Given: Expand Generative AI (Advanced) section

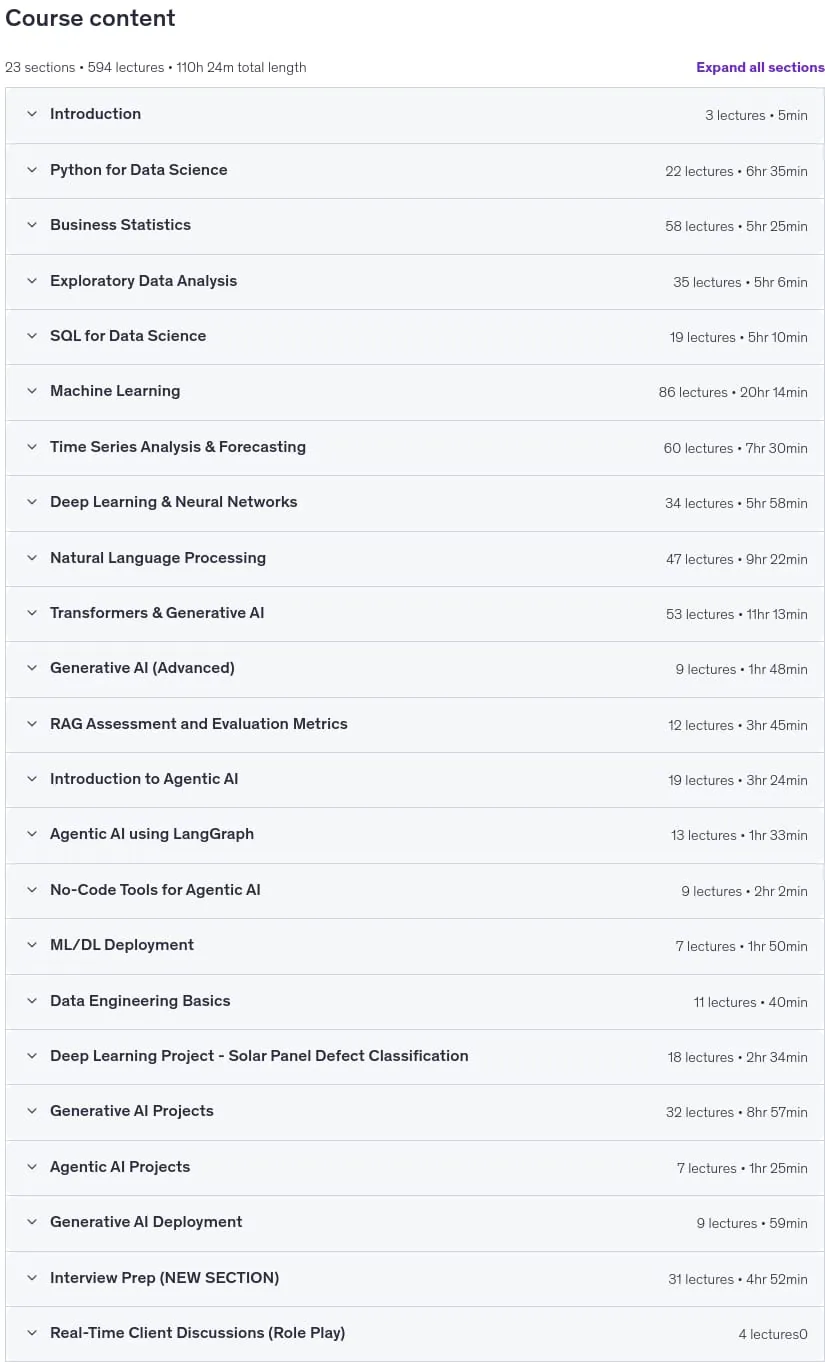Looking at the screenshot, I should 415,669.
